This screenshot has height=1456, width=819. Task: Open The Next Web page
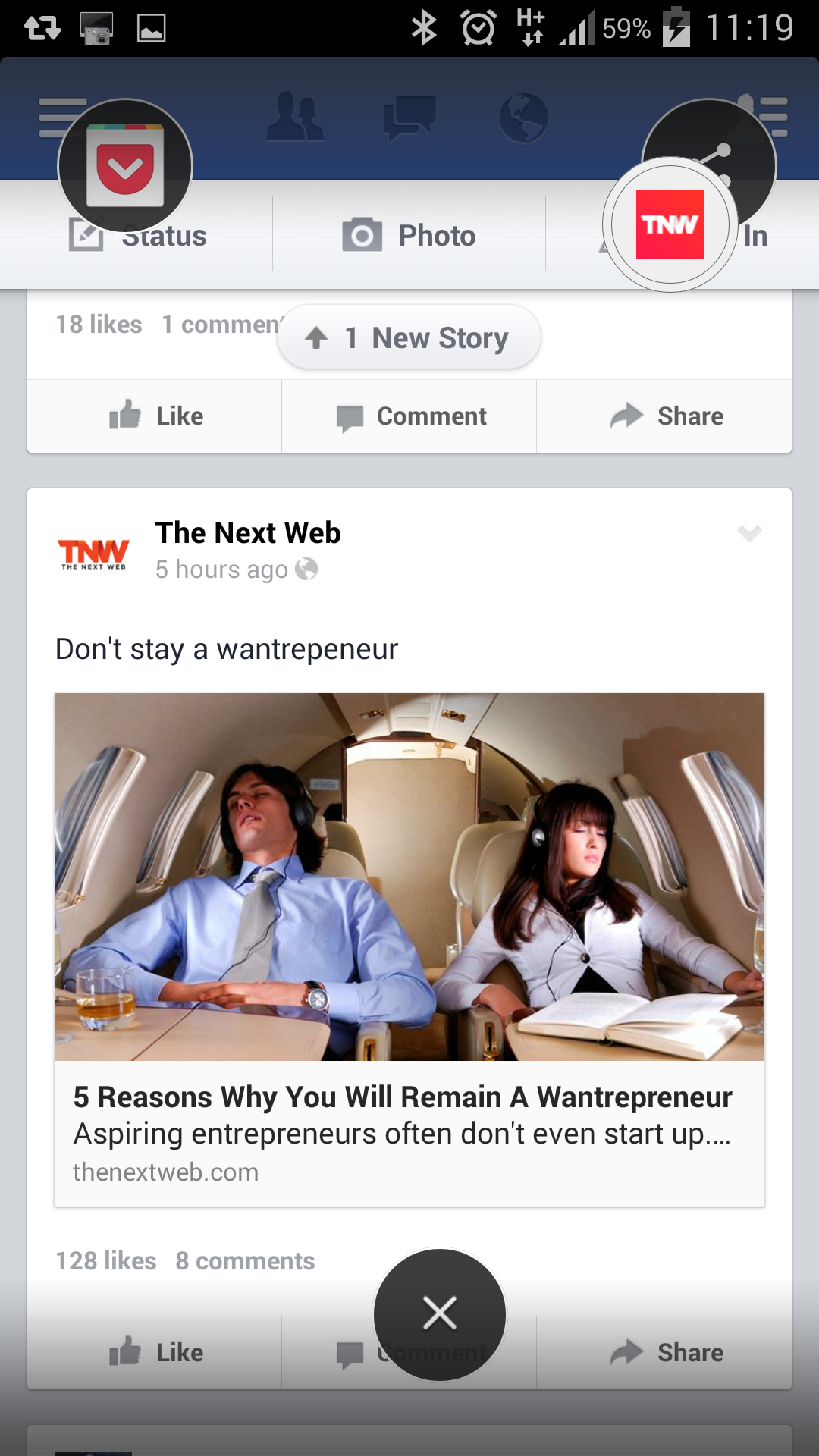248,533
